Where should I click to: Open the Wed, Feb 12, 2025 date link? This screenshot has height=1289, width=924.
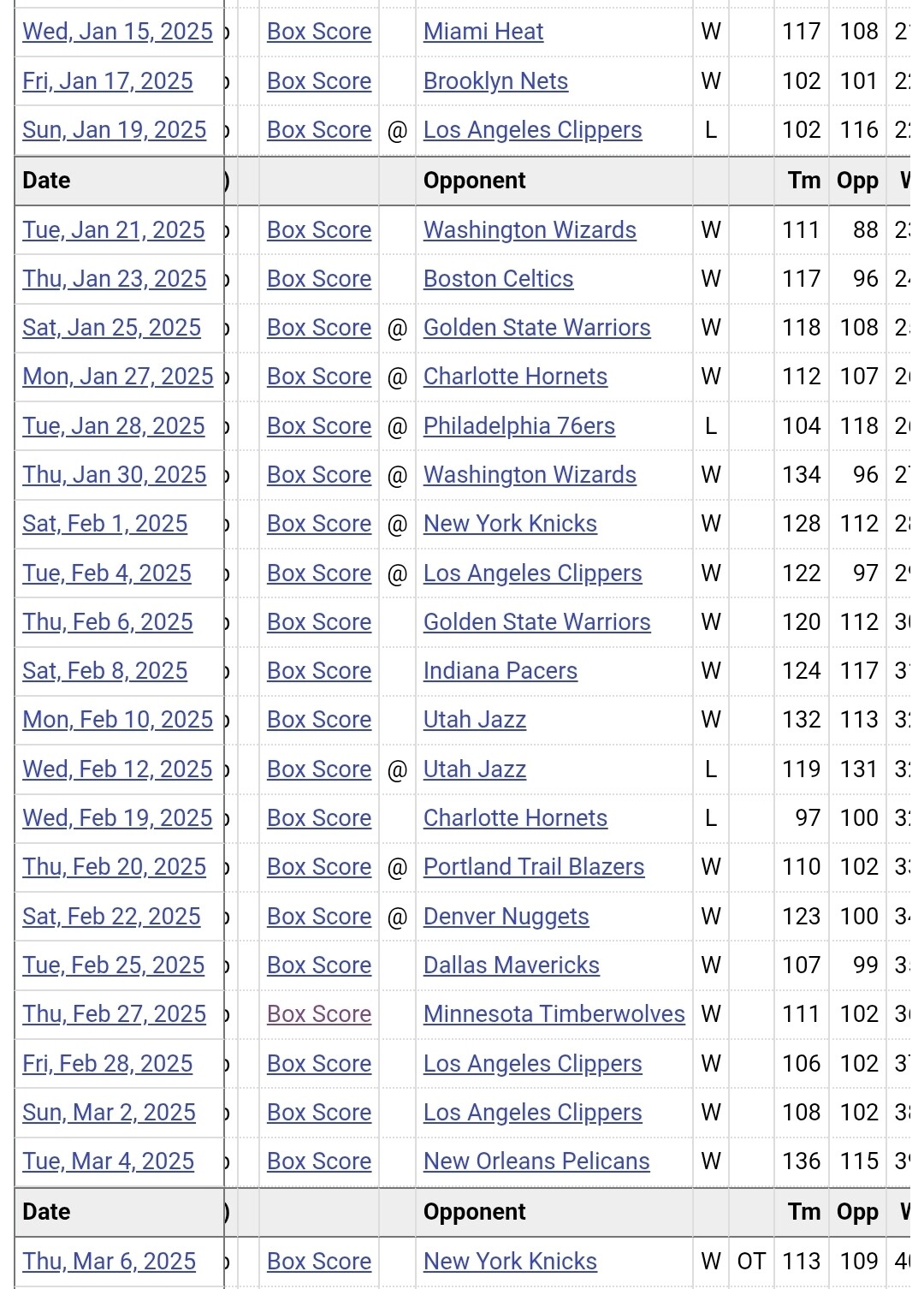(x=117, y=769)
